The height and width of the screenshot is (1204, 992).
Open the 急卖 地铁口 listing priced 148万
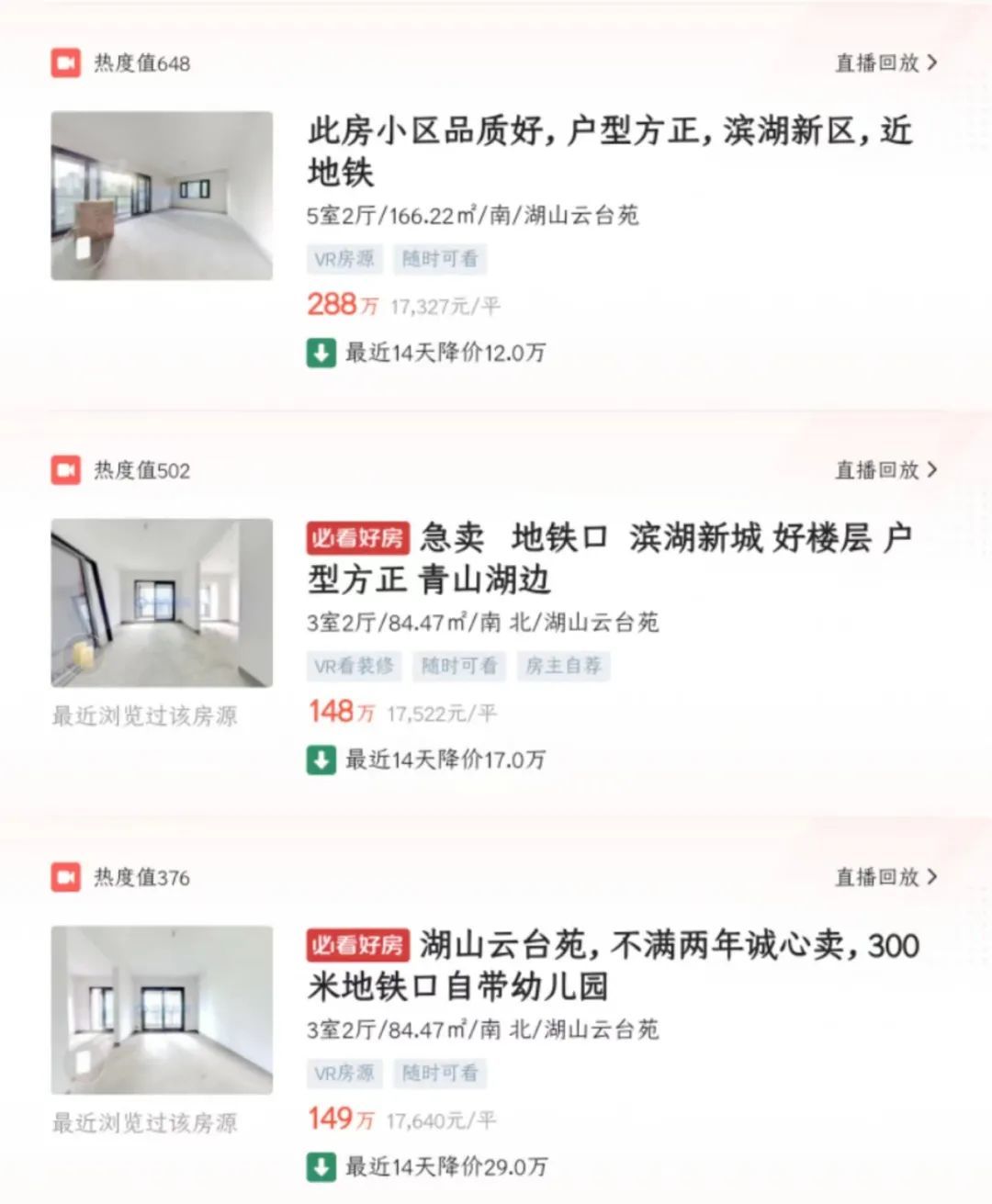[x=608, y=558]
